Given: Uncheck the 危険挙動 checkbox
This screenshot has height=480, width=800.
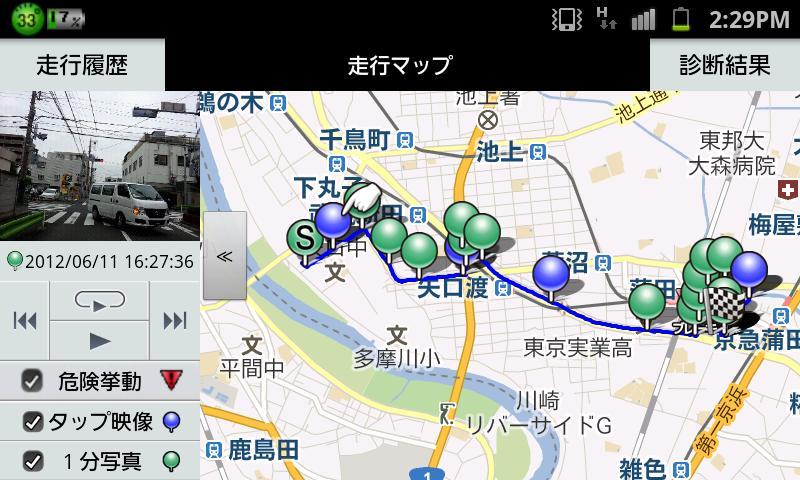Looking at the screenshot, I should click(32, 380).
